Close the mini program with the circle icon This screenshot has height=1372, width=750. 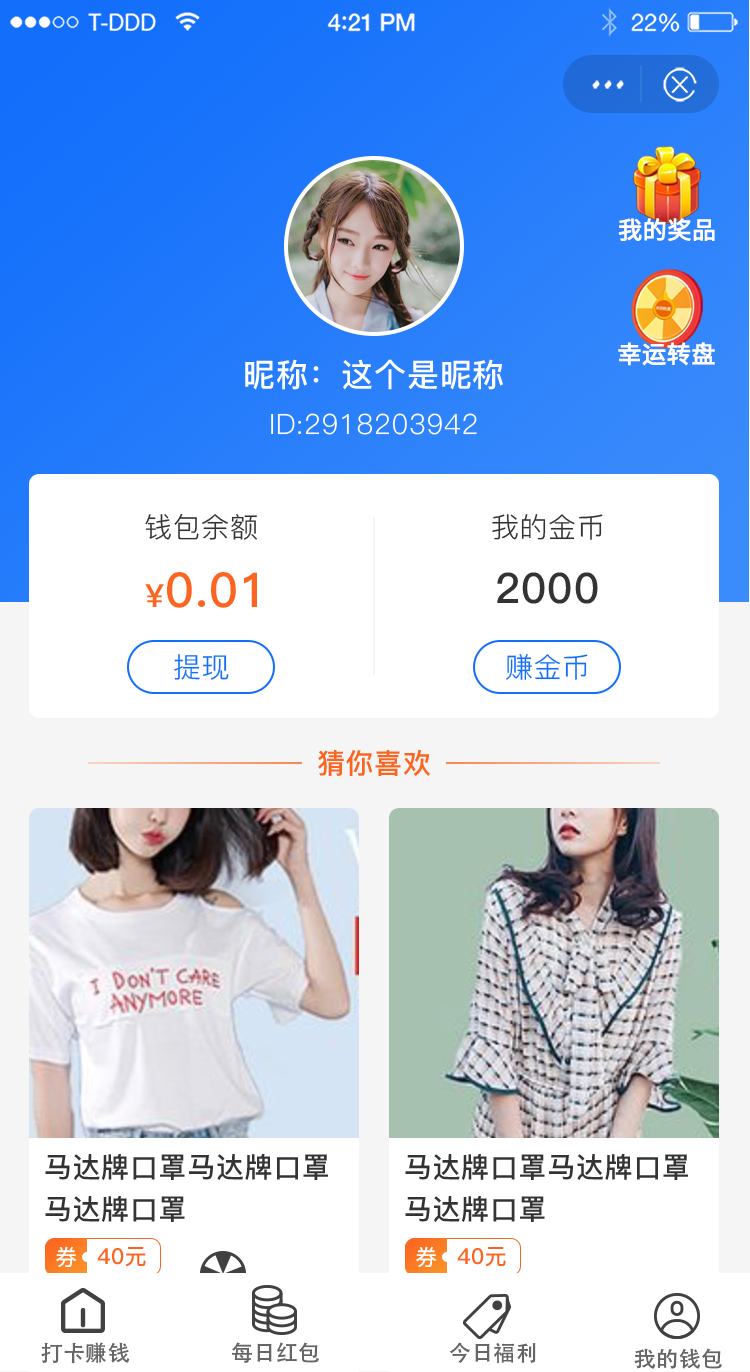click(x=680, y=85)
